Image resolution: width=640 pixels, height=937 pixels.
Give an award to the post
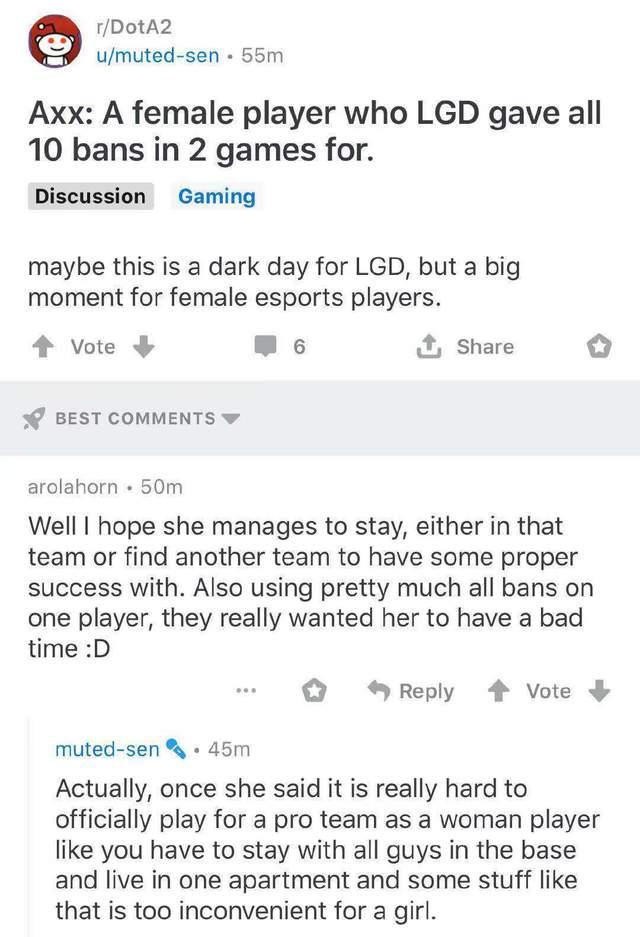pos(598,347)
